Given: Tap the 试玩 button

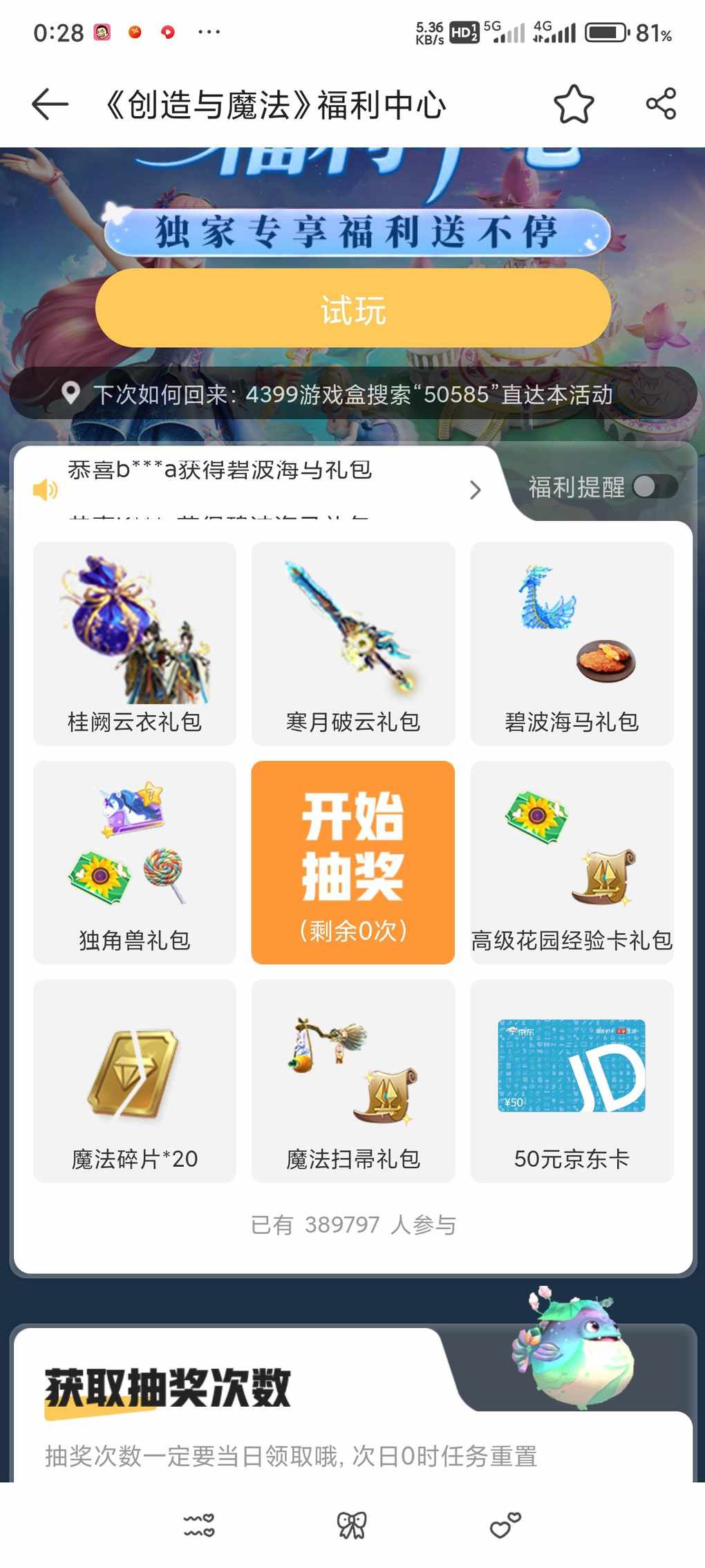Looking at the screenshot, I should pyautogui.click(x=352, y=308).
